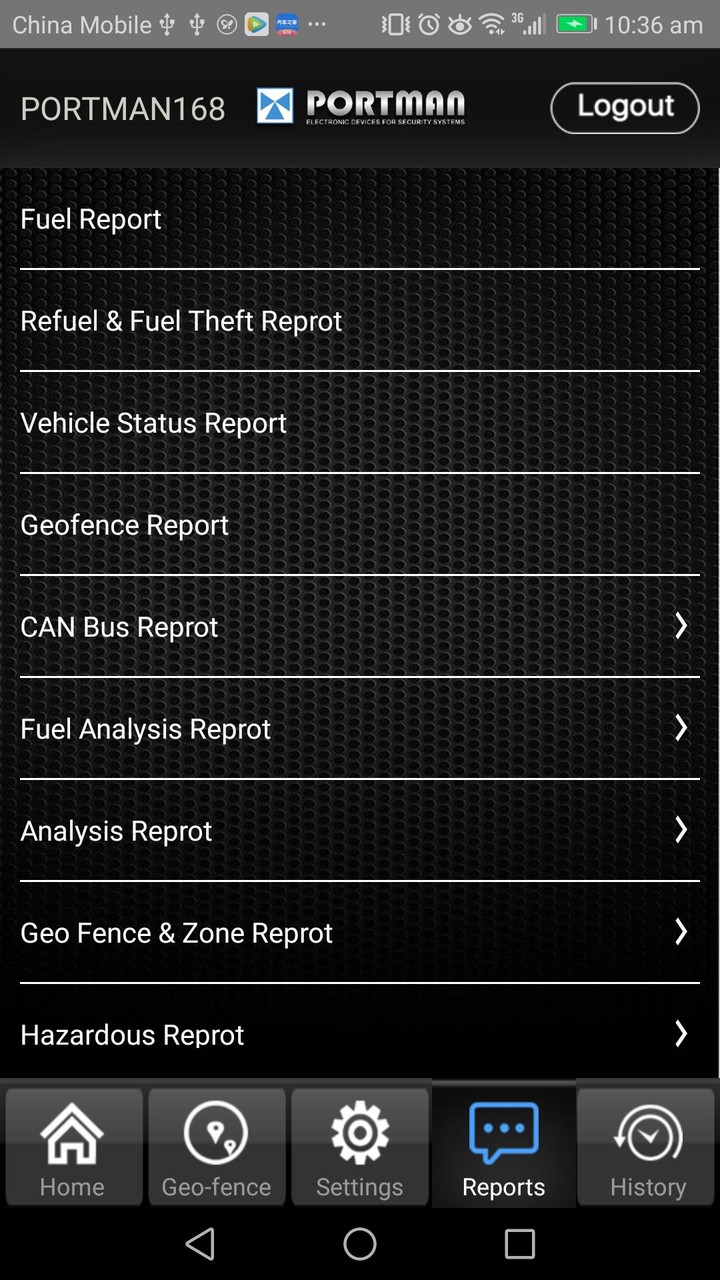The height and width of the screenshot is (1280, 720).
Task: Tap the alarm clock status bar icon
Action: pos(430,24)
